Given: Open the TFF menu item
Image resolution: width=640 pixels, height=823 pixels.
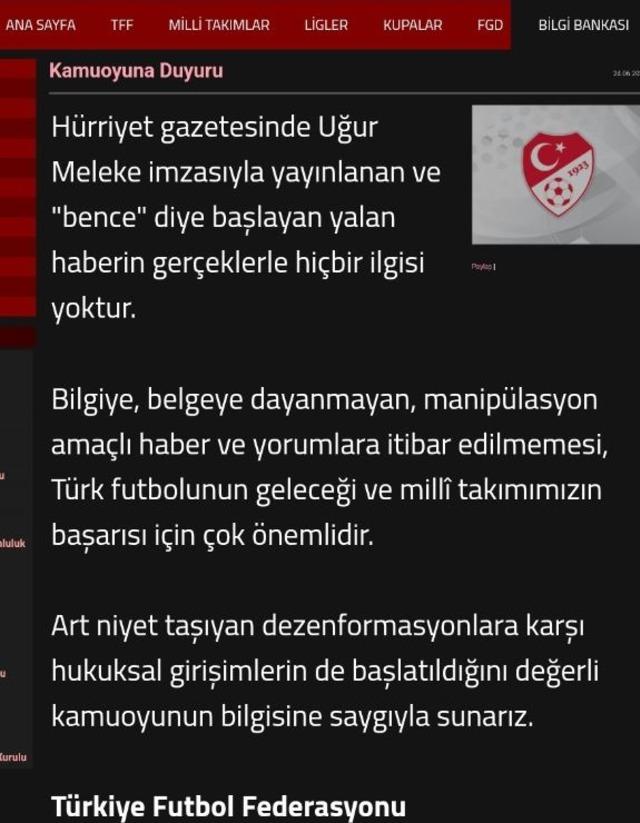Looking at the screenshot, I should click(122, 25).
